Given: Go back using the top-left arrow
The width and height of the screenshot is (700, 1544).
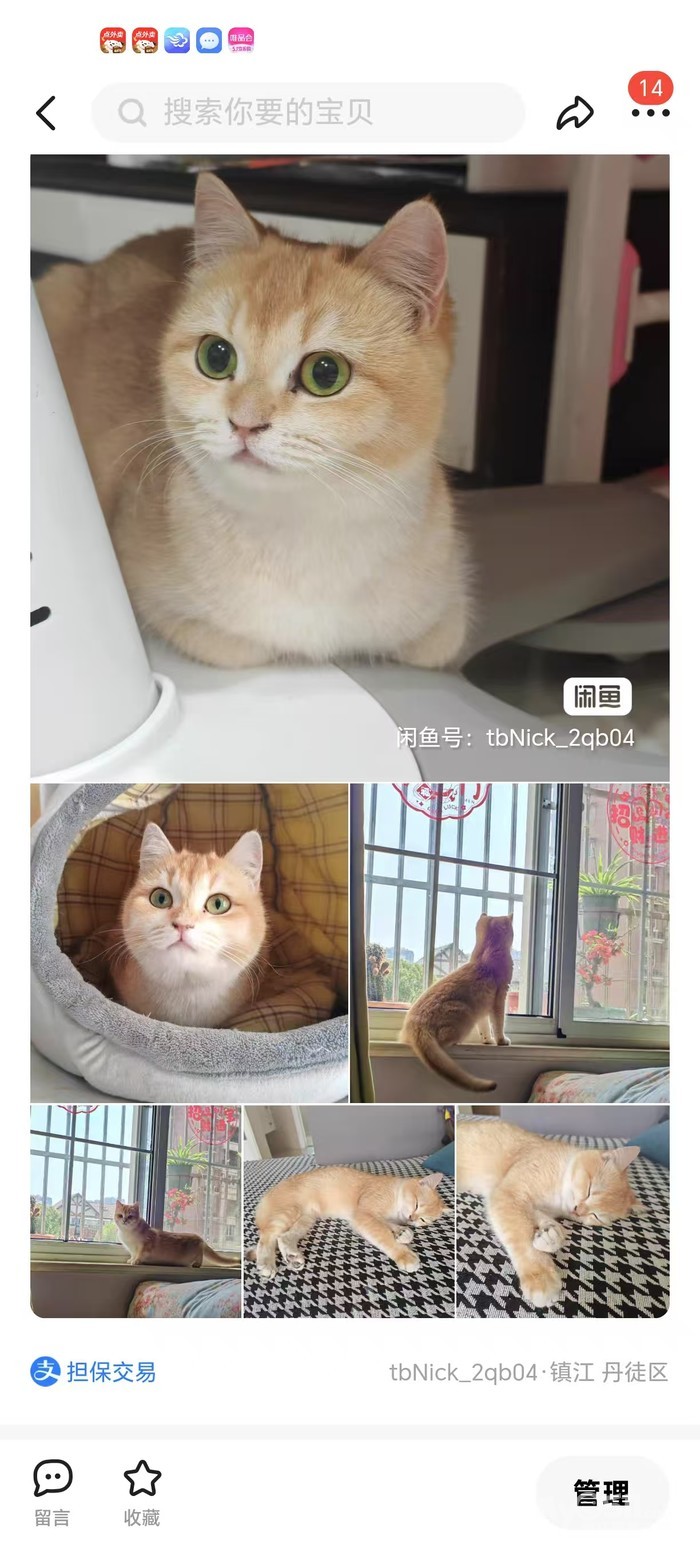Looking at the screenshot, I should [46, 113].
